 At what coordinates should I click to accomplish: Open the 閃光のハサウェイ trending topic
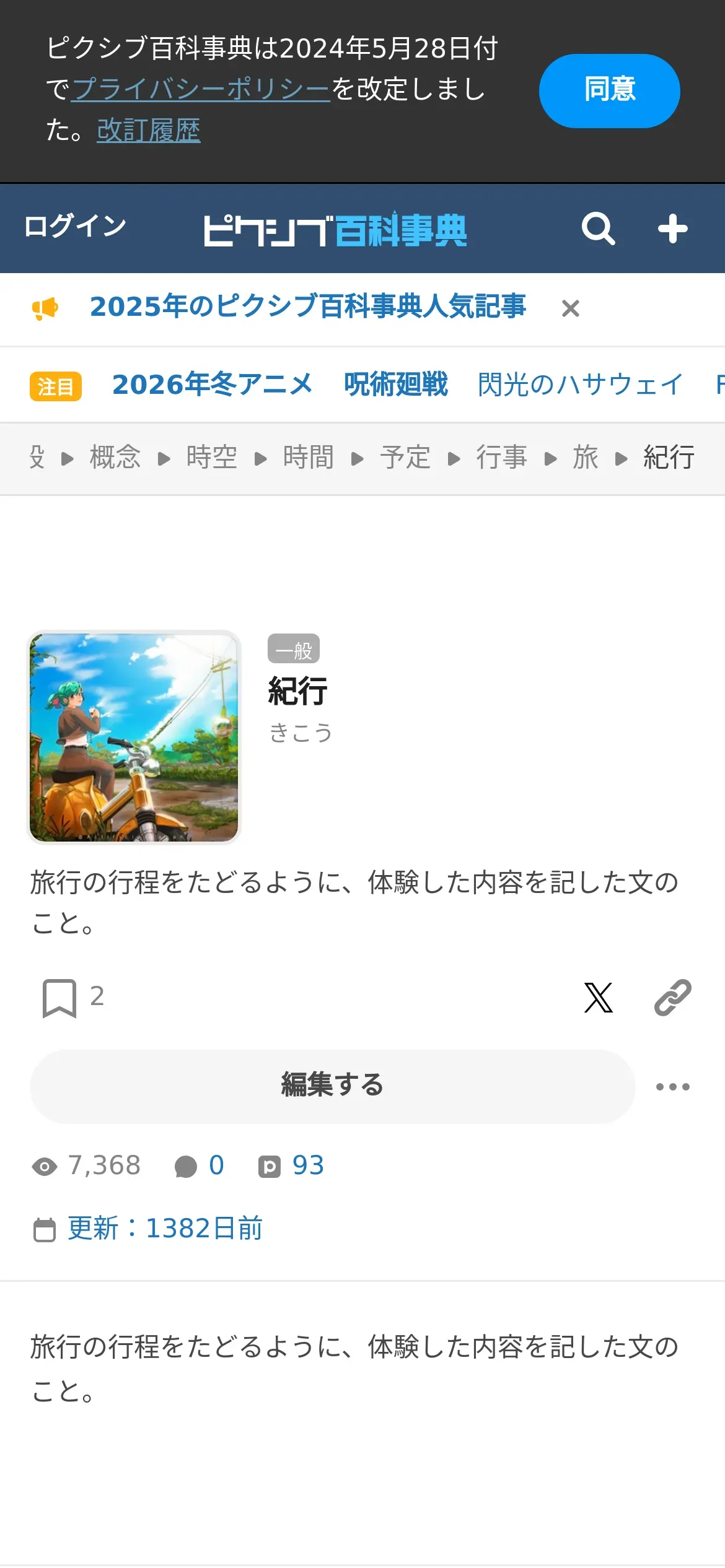pos(580,385)
